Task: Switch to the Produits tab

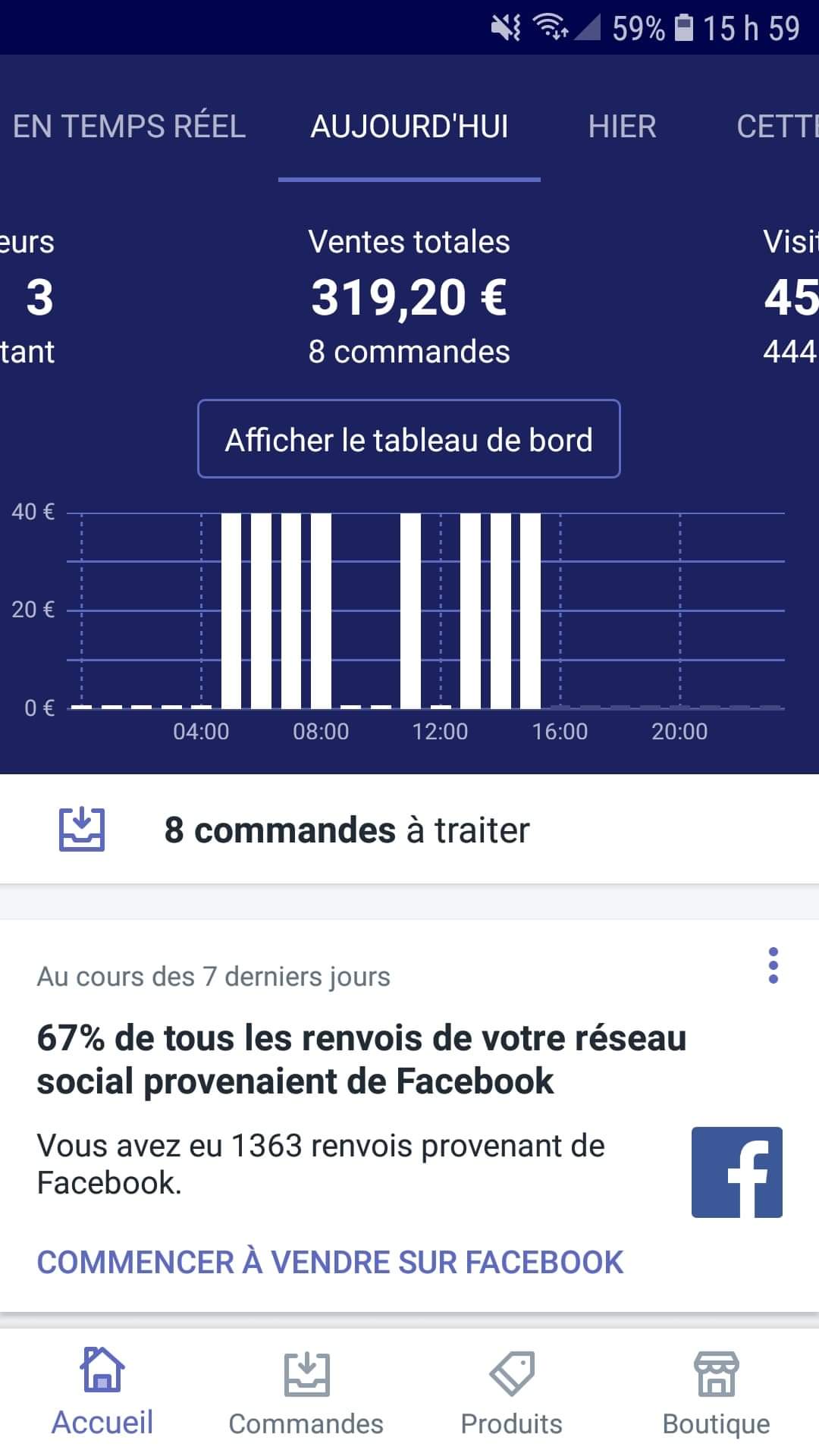Action: point(512,1392)
